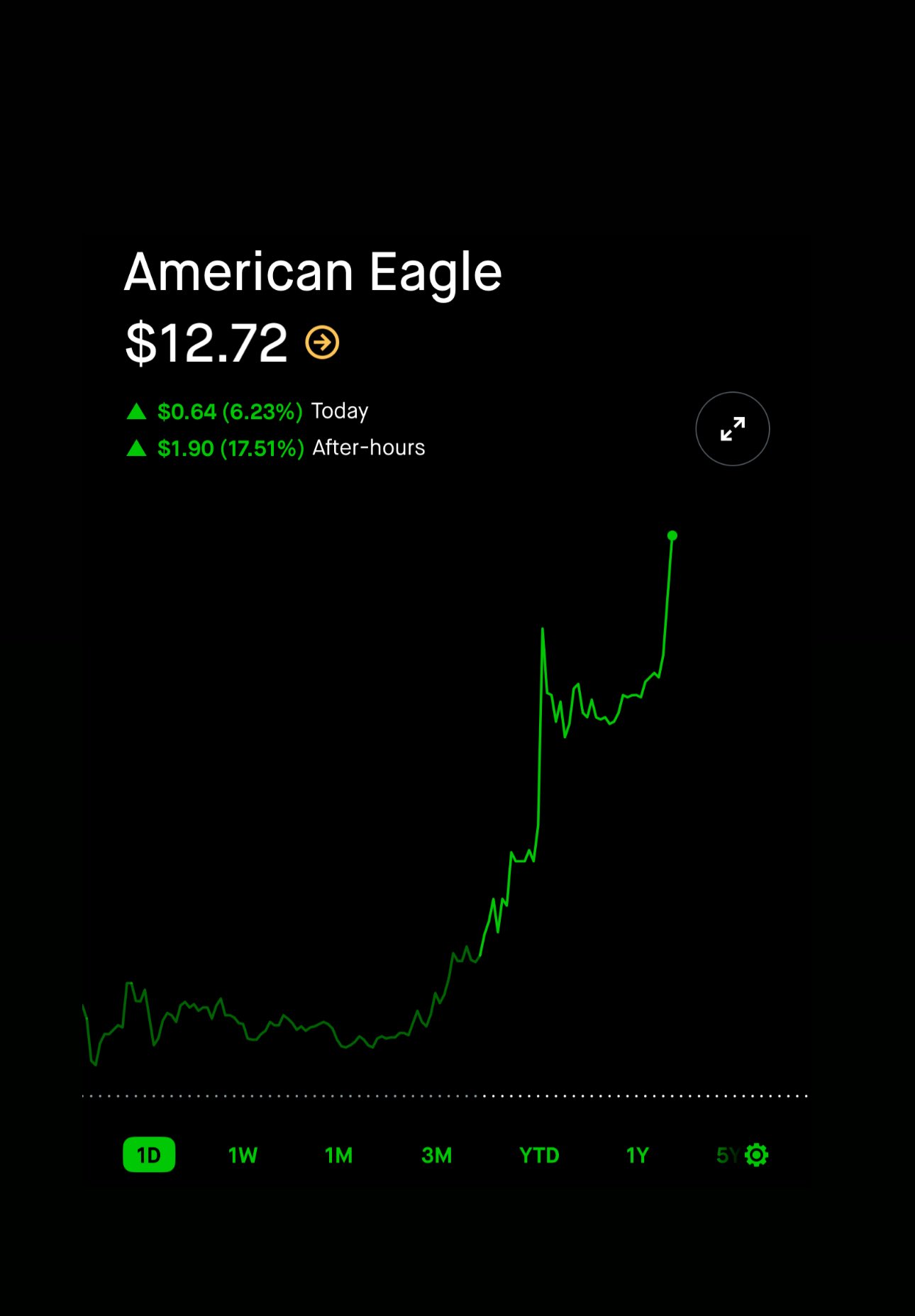The image size is (915, 1316).
Task: Expand the chart to full screen
Action: click(732, 429)
